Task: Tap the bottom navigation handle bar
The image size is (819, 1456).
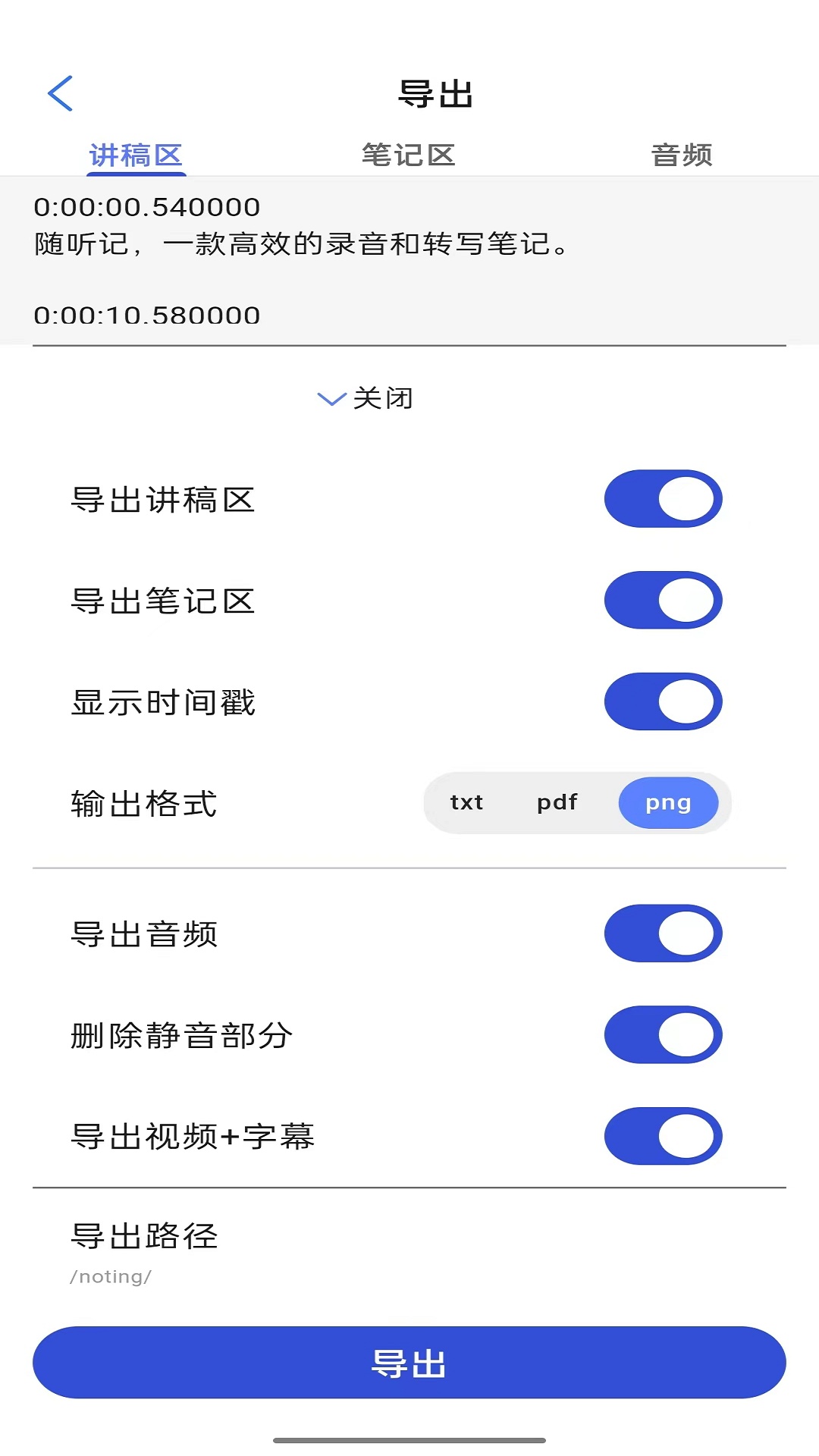Action: coord(409,1438)
